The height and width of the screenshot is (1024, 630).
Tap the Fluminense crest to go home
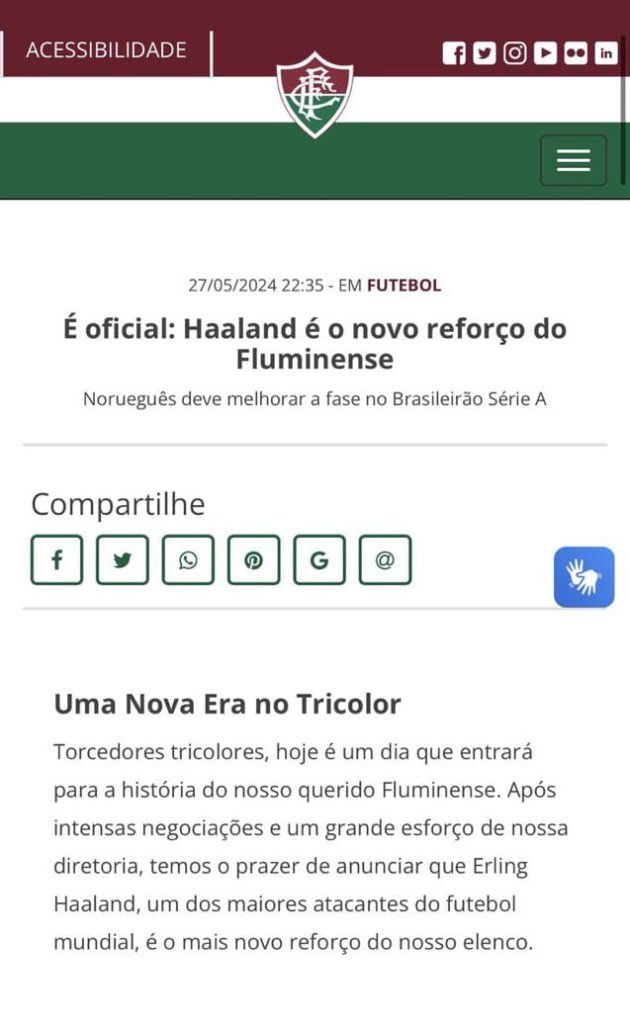[315, 95]
